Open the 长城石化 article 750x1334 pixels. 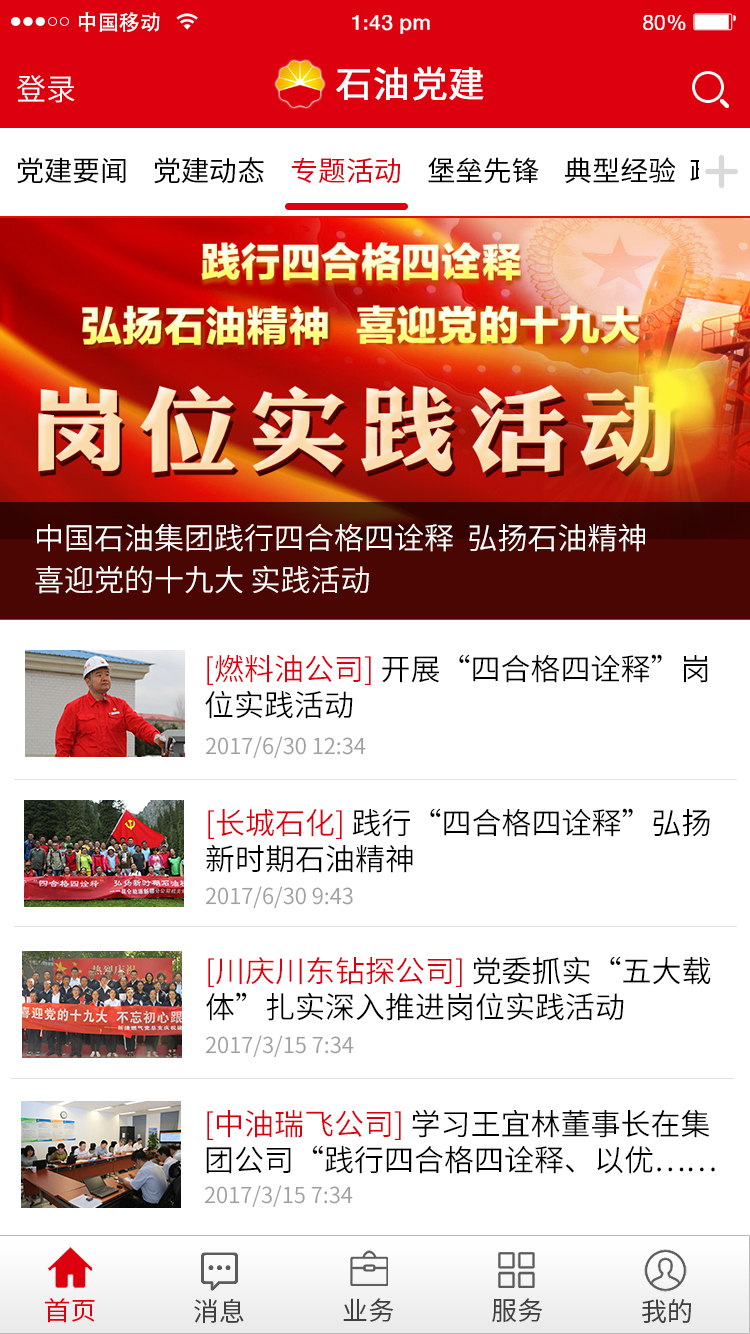point(375,854)
